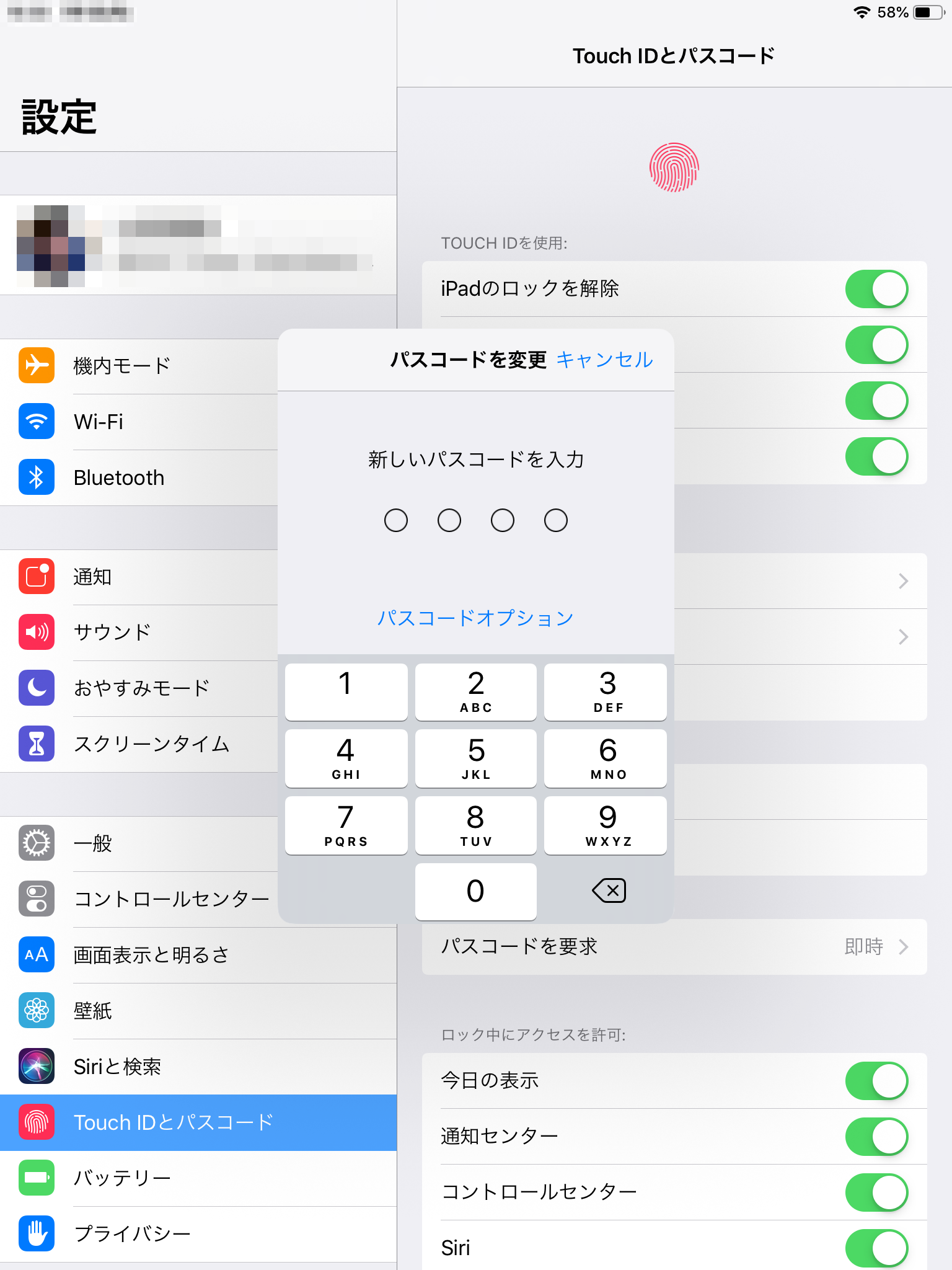Select the スクリーンタイム hourglass icon
Viewport: 952px width, 1270px height.
pos(37,745)
